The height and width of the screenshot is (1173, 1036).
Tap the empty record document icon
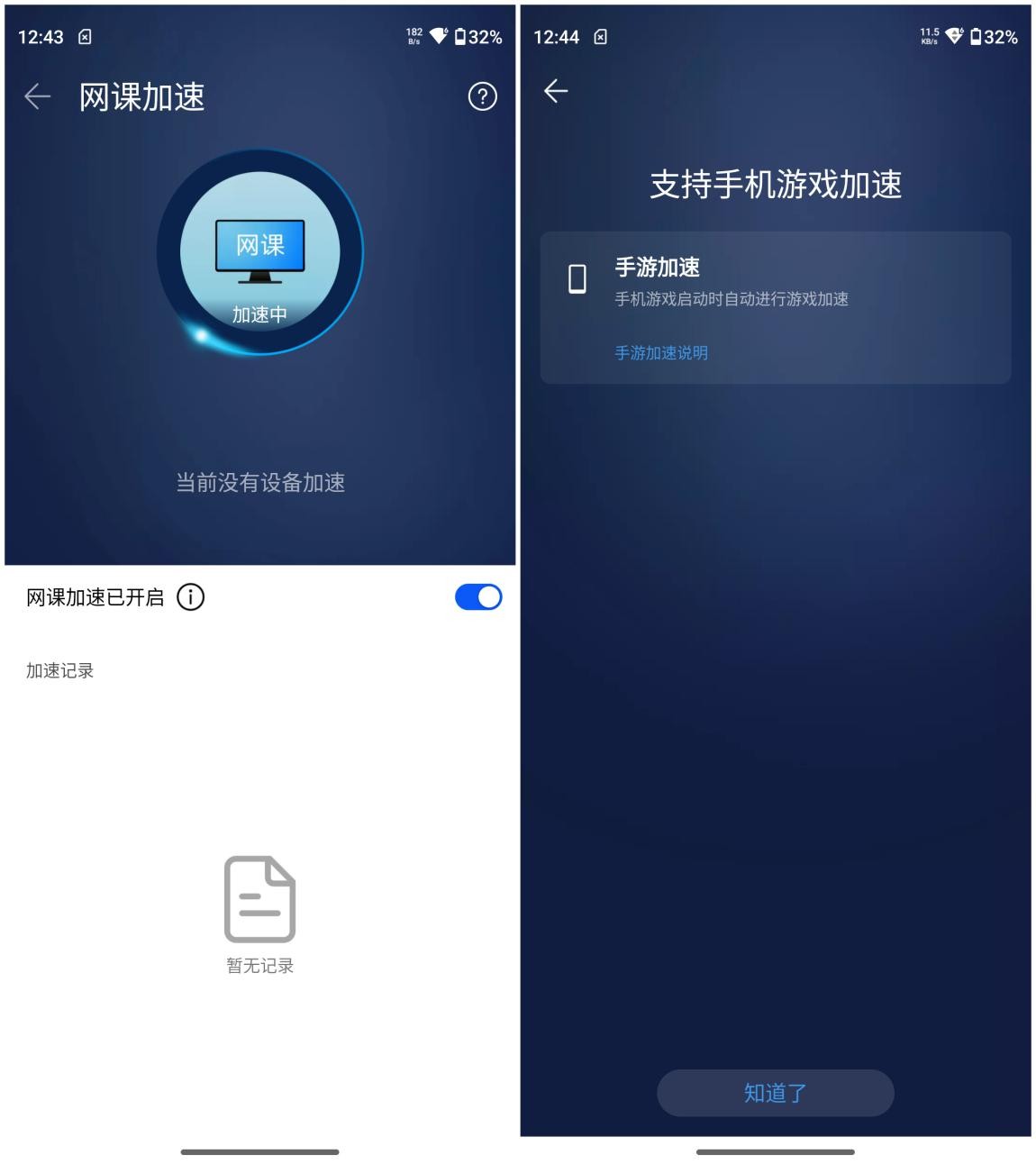(260, 896)
